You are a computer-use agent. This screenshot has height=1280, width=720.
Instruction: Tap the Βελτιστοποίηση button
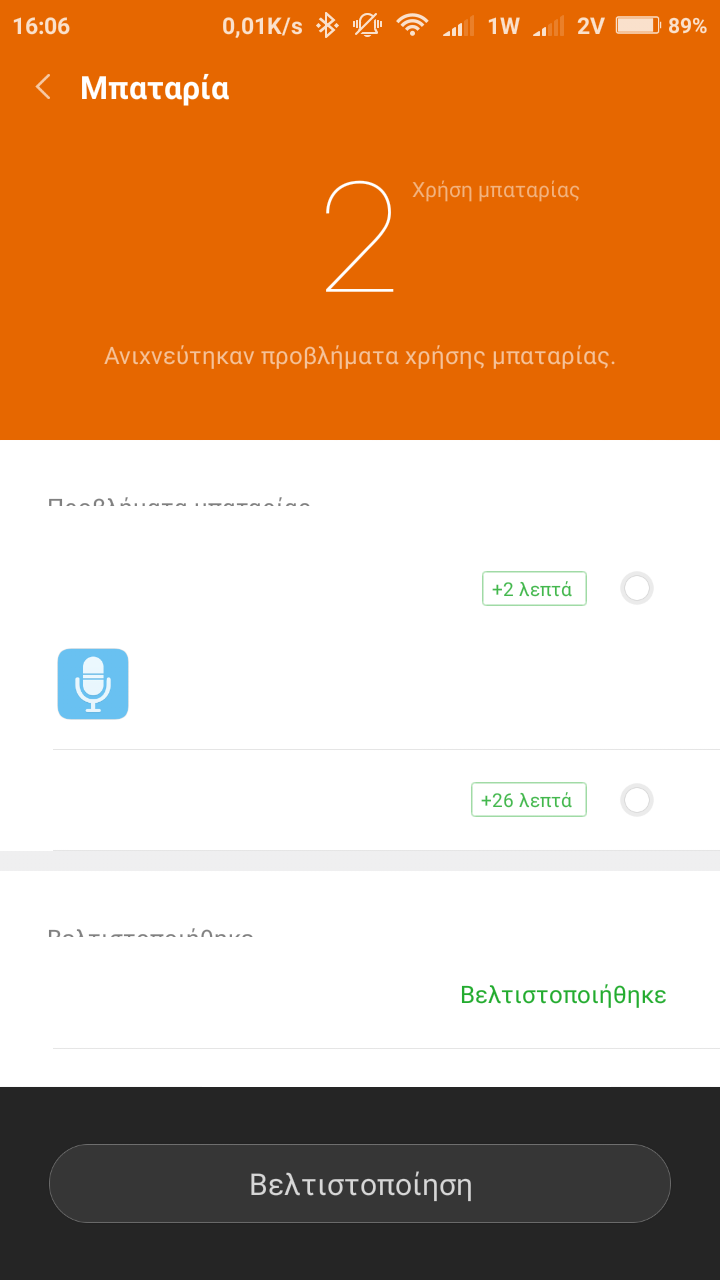pyautogui.click(x=360, y=1184)
